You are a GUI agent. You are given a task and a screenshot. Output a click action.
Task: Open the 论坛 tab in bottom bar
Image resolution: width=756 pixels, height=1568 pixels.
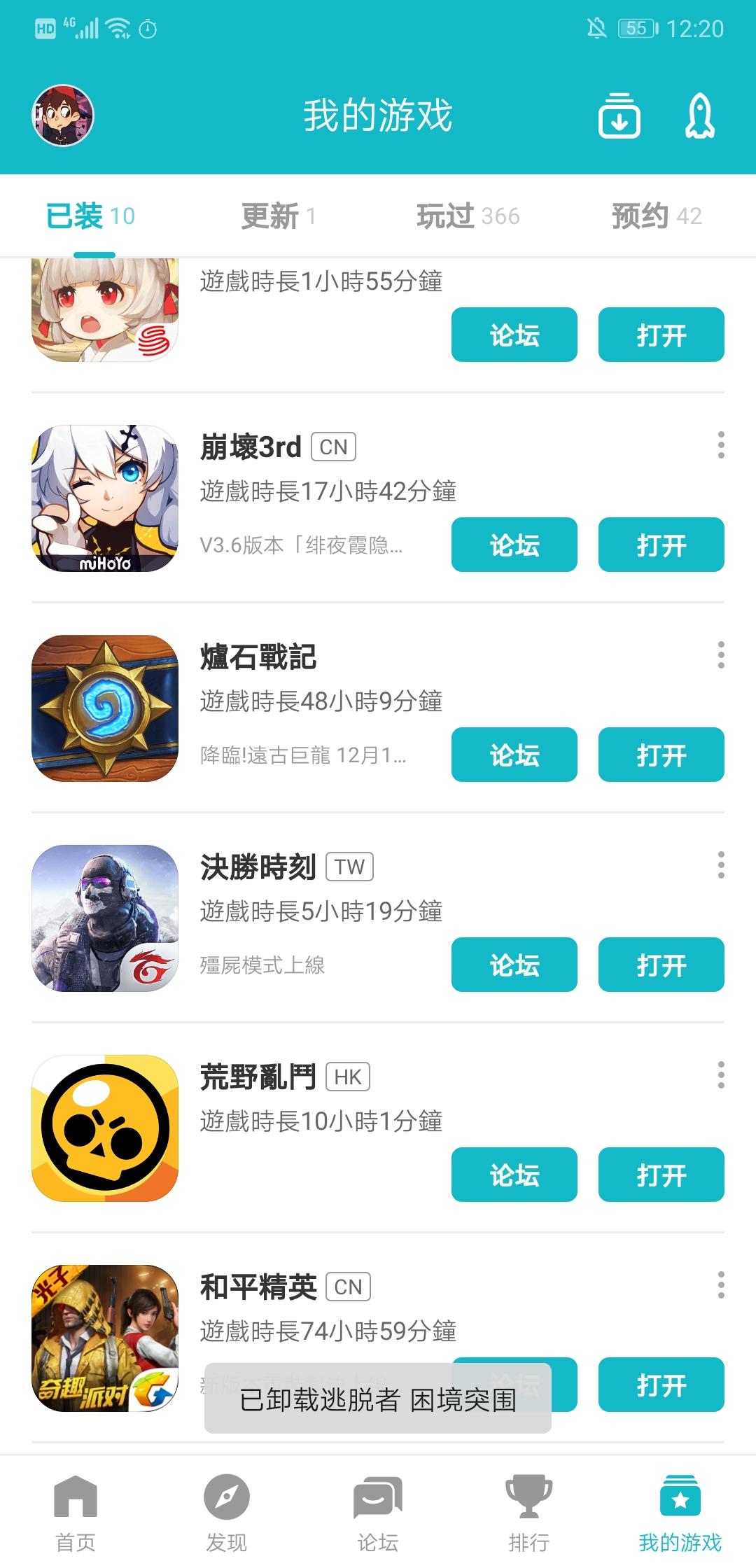[378, 1513]
